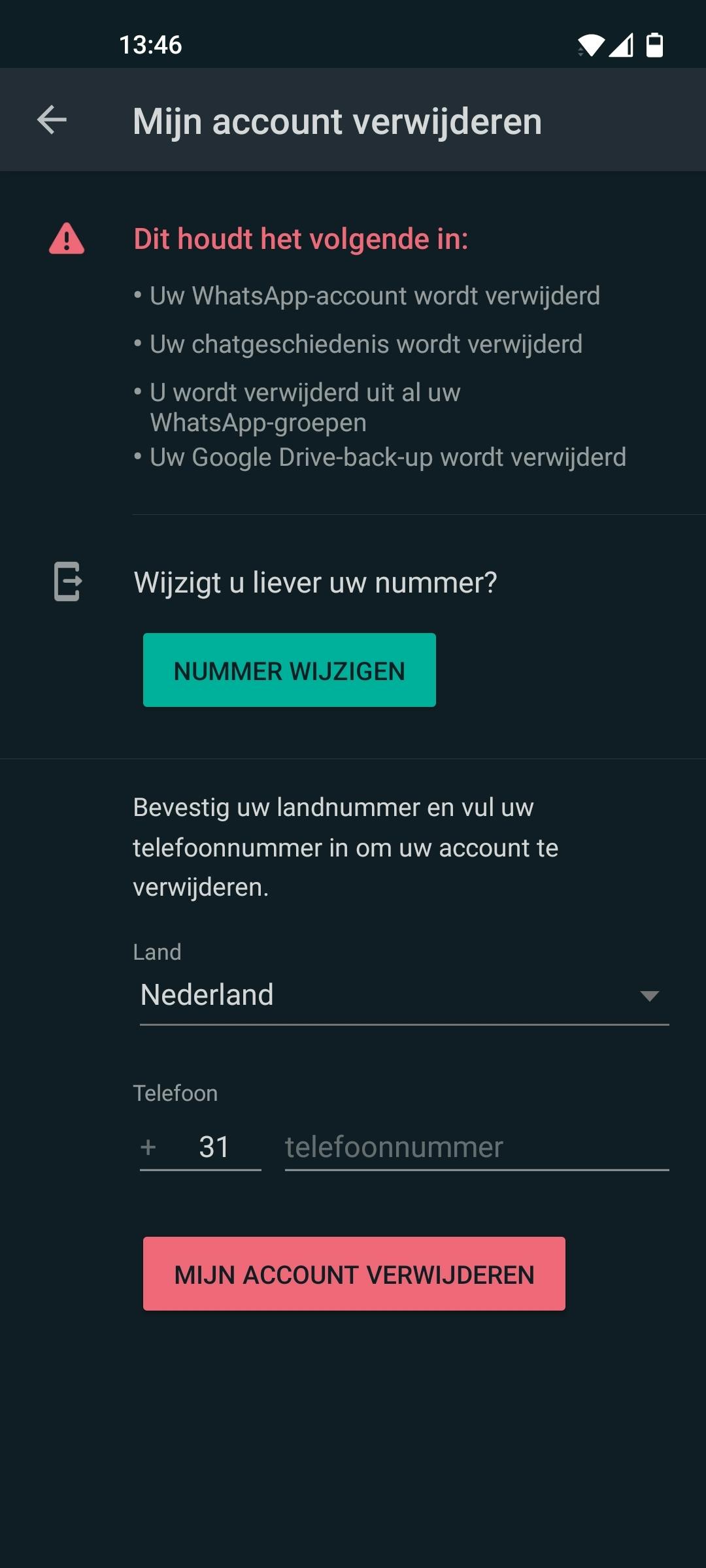Open the Land dropdown showing Nederland
This screenshot has height=1568, width=706.
(403, 996)
